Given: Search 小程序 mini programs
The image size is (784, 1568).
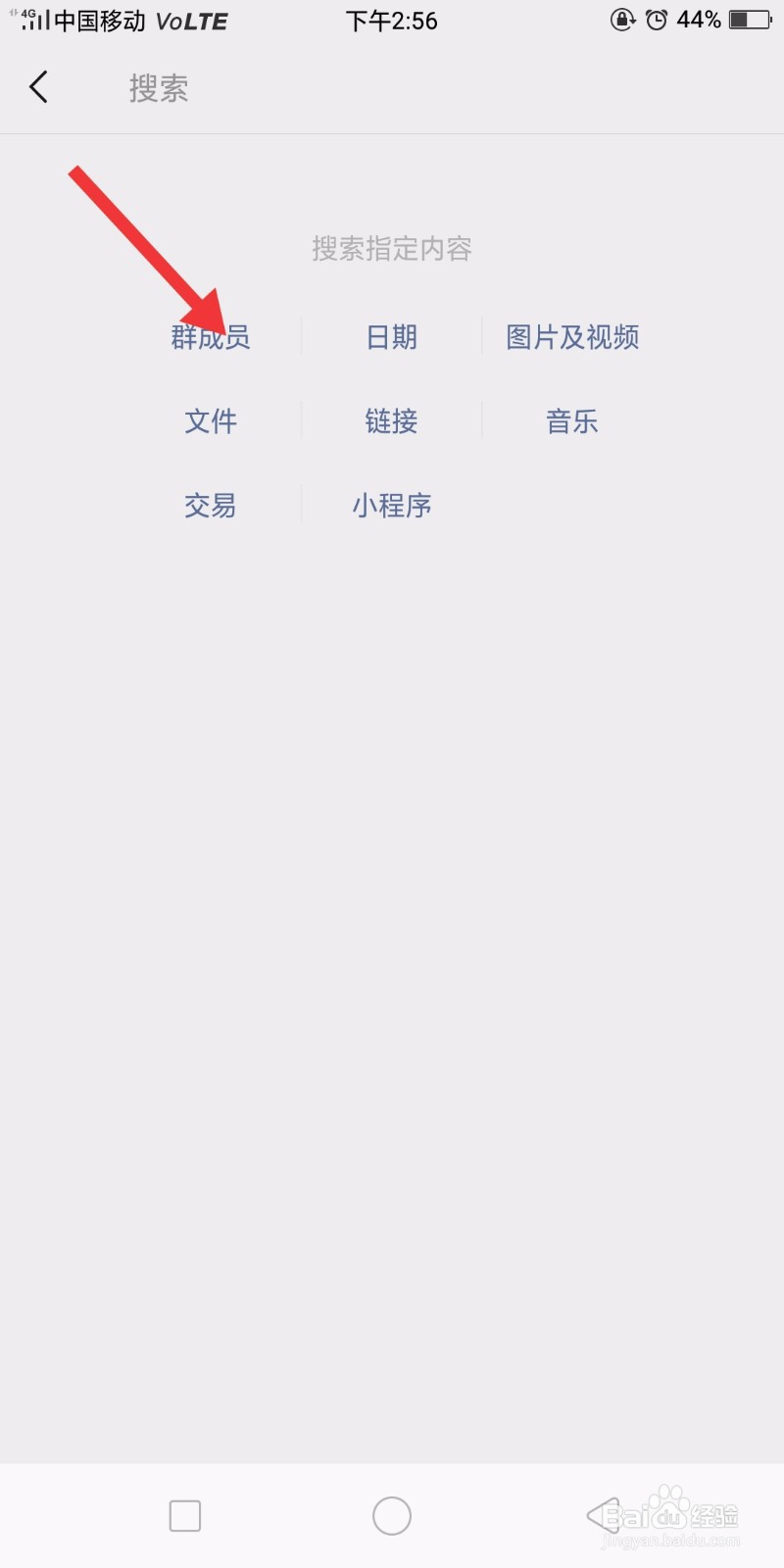Looking at the screenshot, I should click(x=391, y=505).
